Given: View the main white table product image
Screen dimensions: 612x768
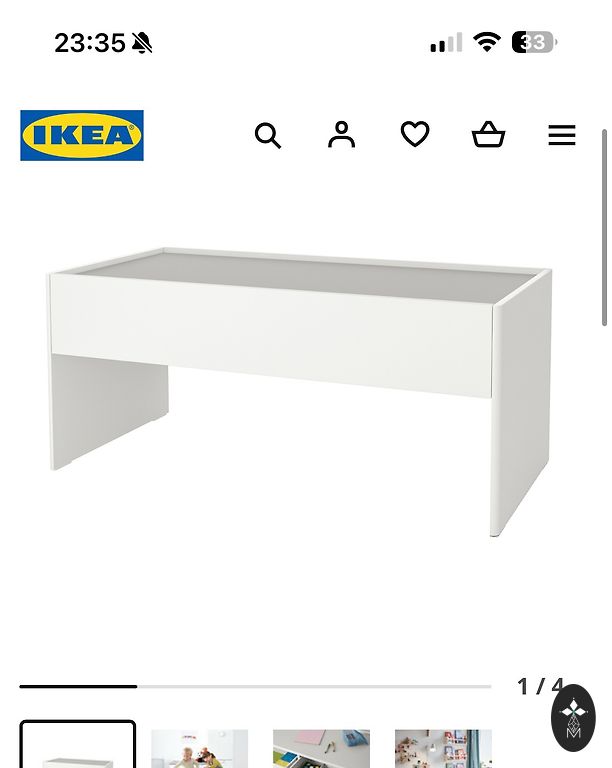Looking at the screenshot, I should pos(300,390).
